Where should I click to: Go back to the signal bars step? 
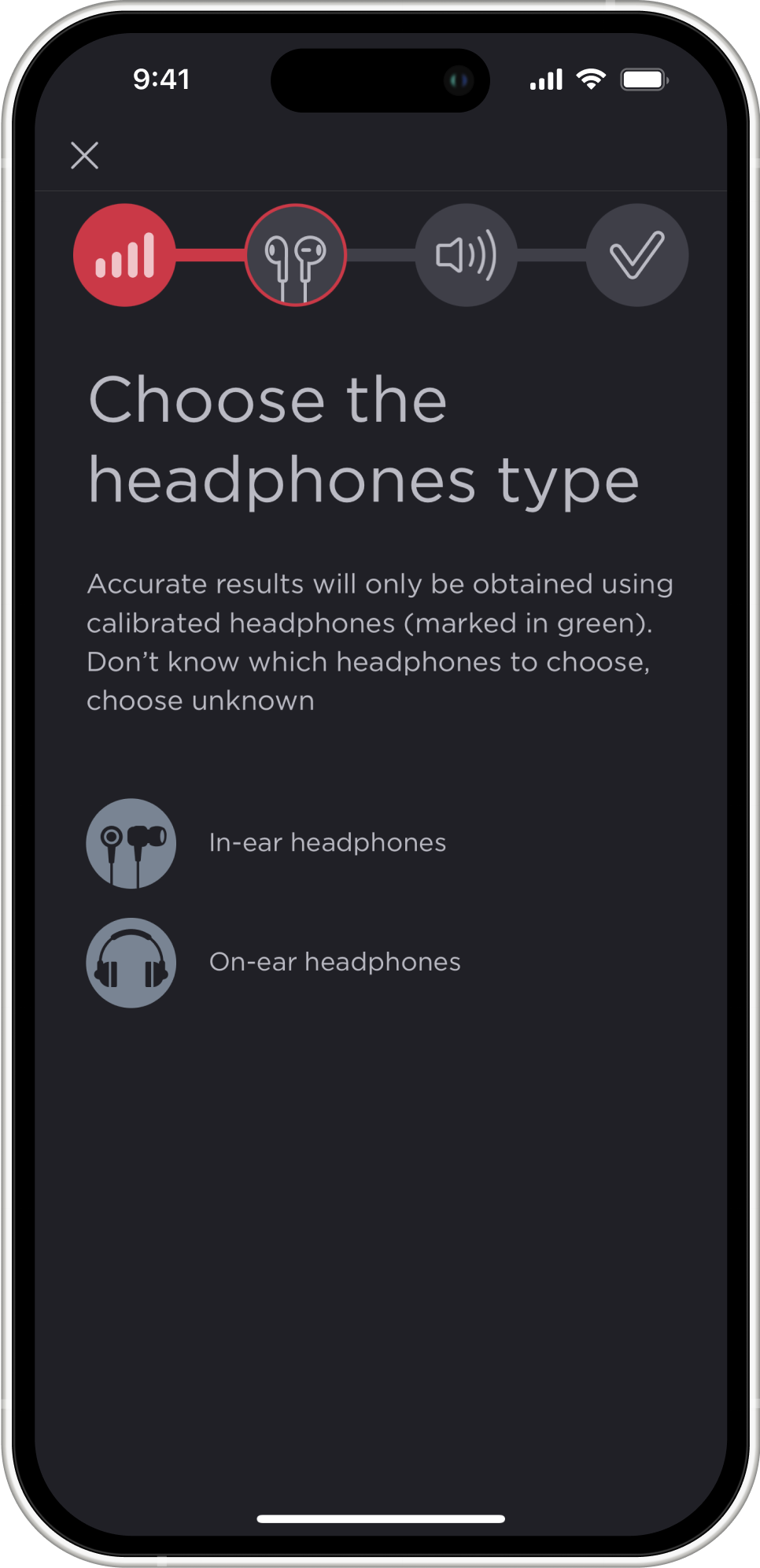124,255
